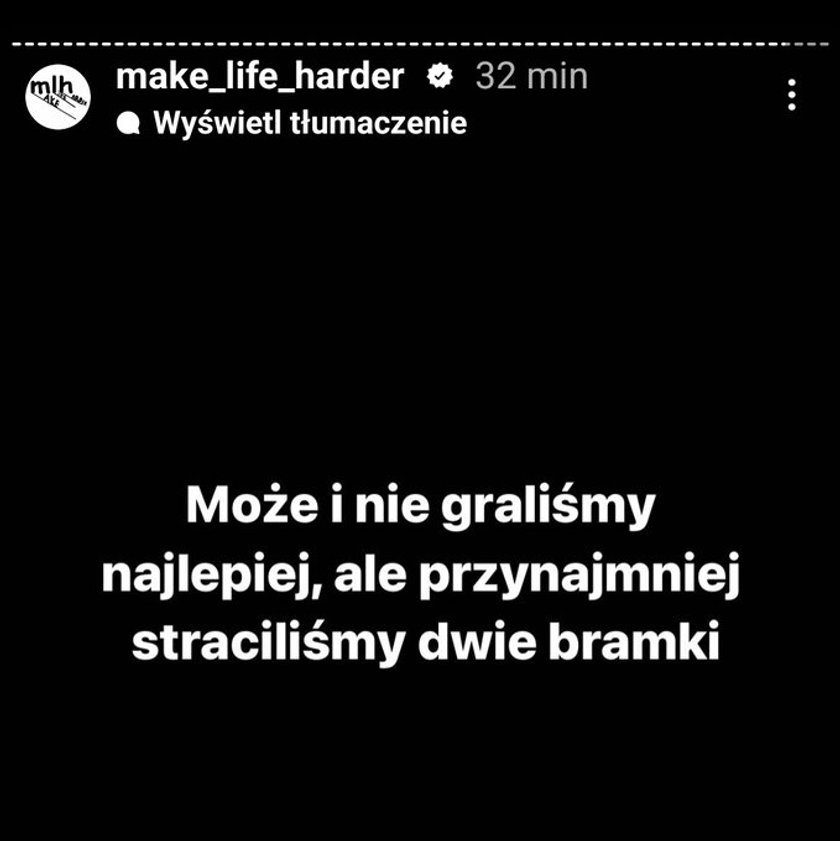Screen dimensions: 840x841
Task: Open the story overflow menu
Action: (791, 95)
